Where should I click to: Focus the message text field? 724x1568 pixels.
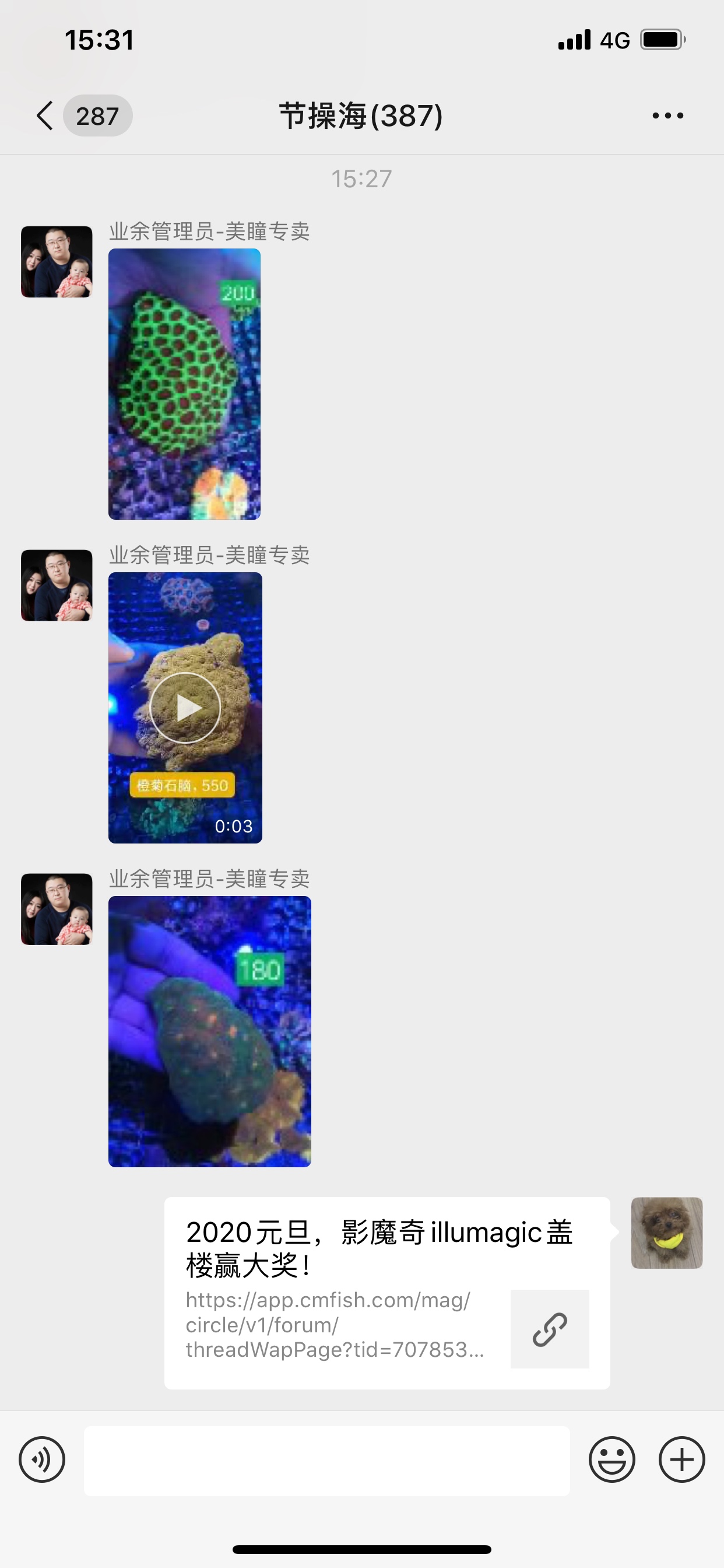[x=326, y=1460]
